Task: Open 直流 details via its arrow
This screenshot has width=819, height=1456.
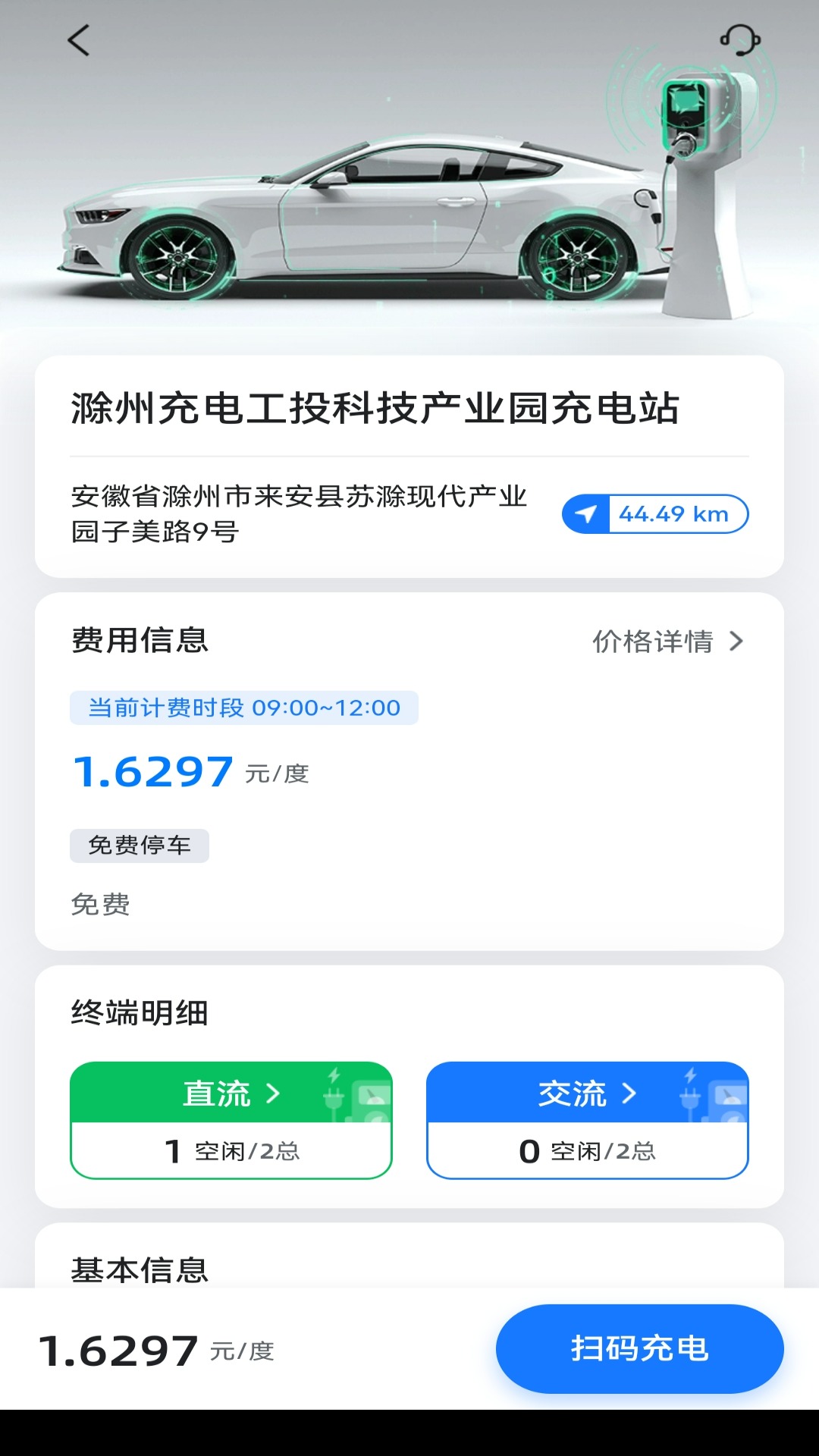Action: [272, 1093]
